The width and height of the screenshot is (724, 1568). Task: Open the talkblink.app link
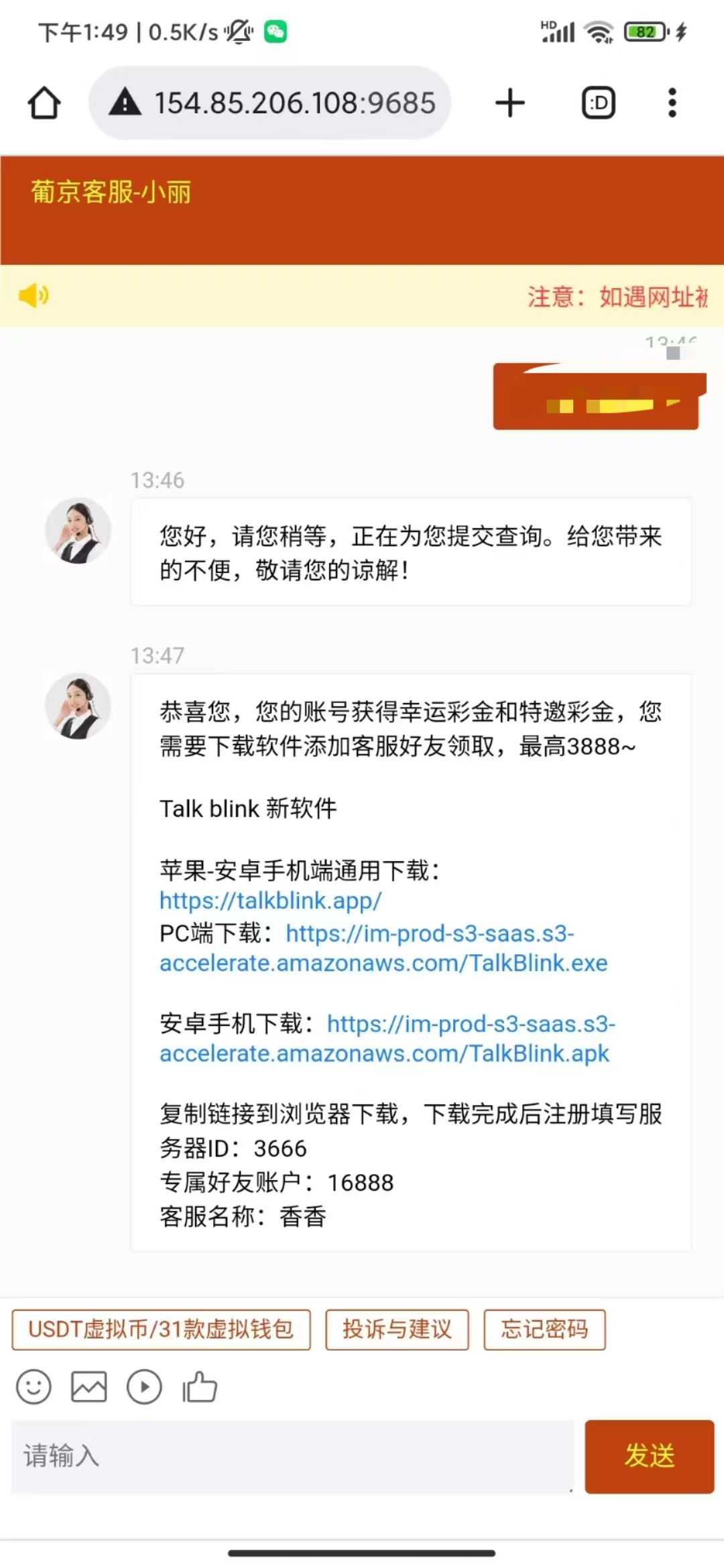(x=270, y=901)
